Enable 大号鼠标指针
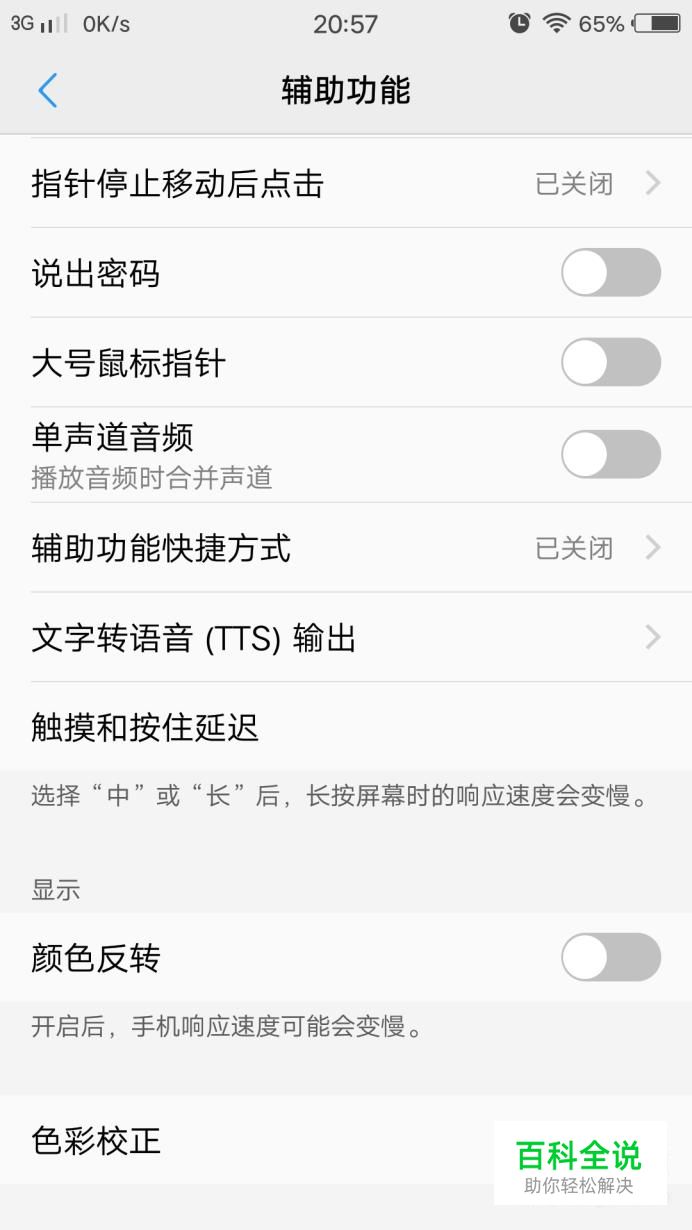692x1230 pixels. coord(610,362)
